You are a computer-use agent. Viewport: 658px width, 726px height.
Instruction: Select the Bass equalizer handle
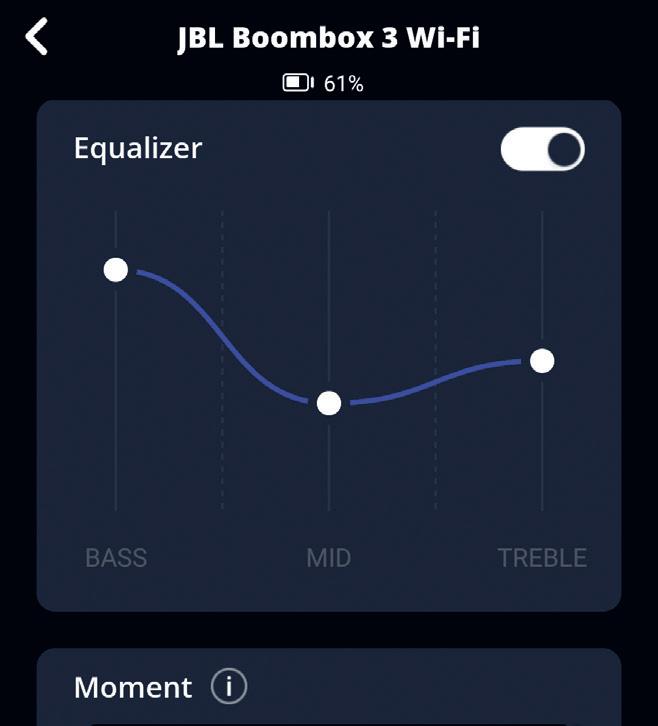click(x=116, y=269)
